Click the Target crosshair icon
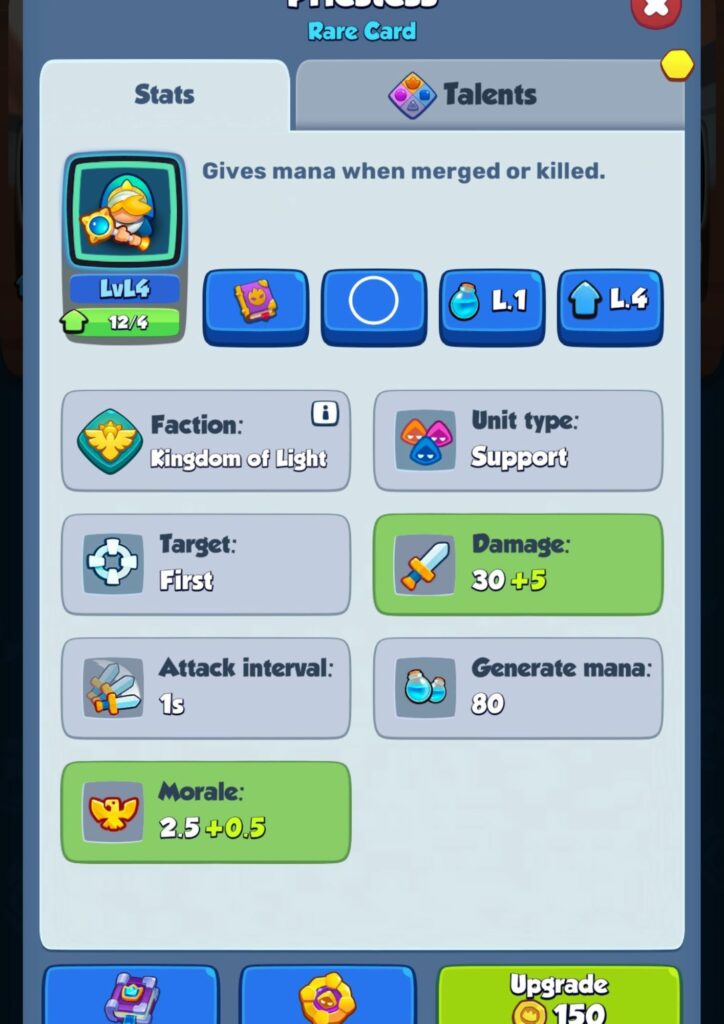The height and width of the screenshot is (1024, 724). coord(113,563)
